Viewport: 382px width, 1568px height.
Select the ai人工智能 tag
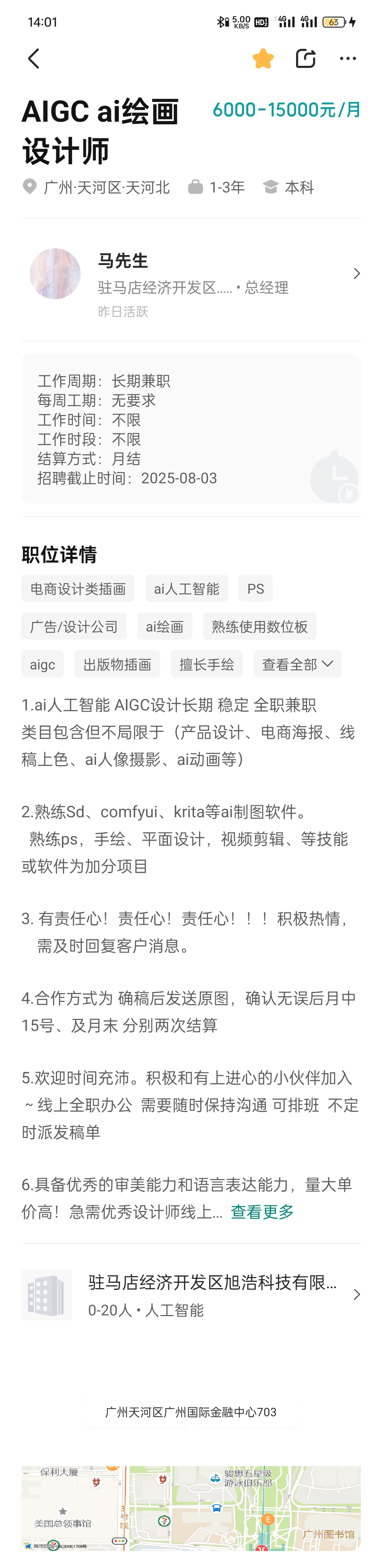(x=186, y=589)
